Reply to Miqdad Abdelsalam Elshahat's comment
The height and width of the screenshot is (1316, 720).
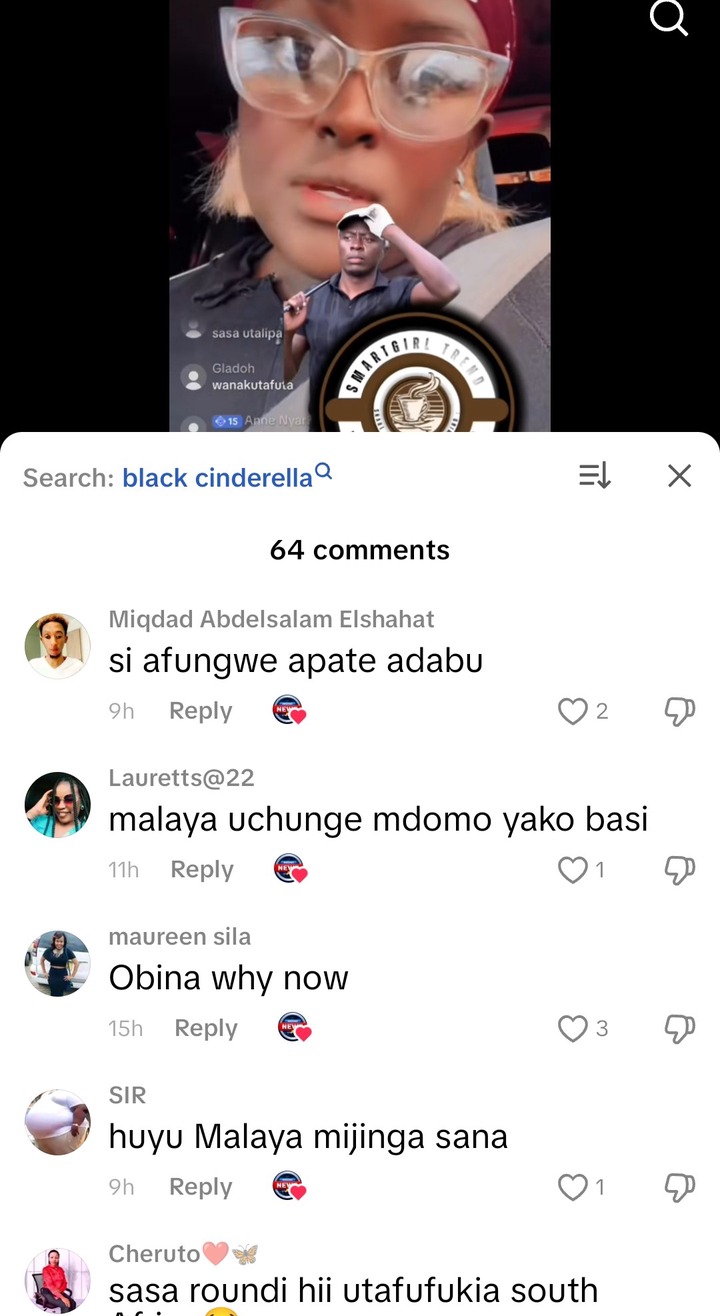pos(200,711)
